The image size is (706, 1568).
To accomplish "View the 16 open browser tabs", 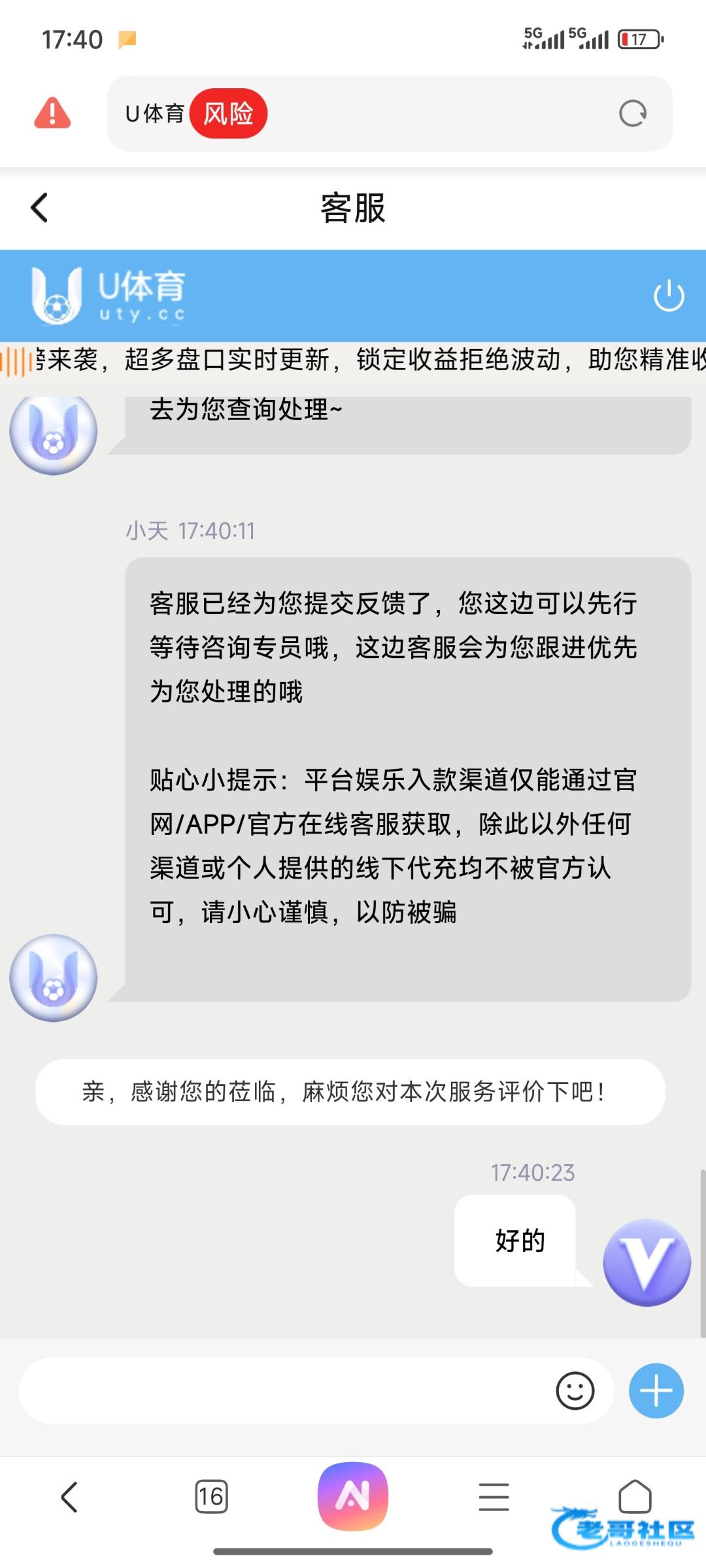I will point(211,1497).
